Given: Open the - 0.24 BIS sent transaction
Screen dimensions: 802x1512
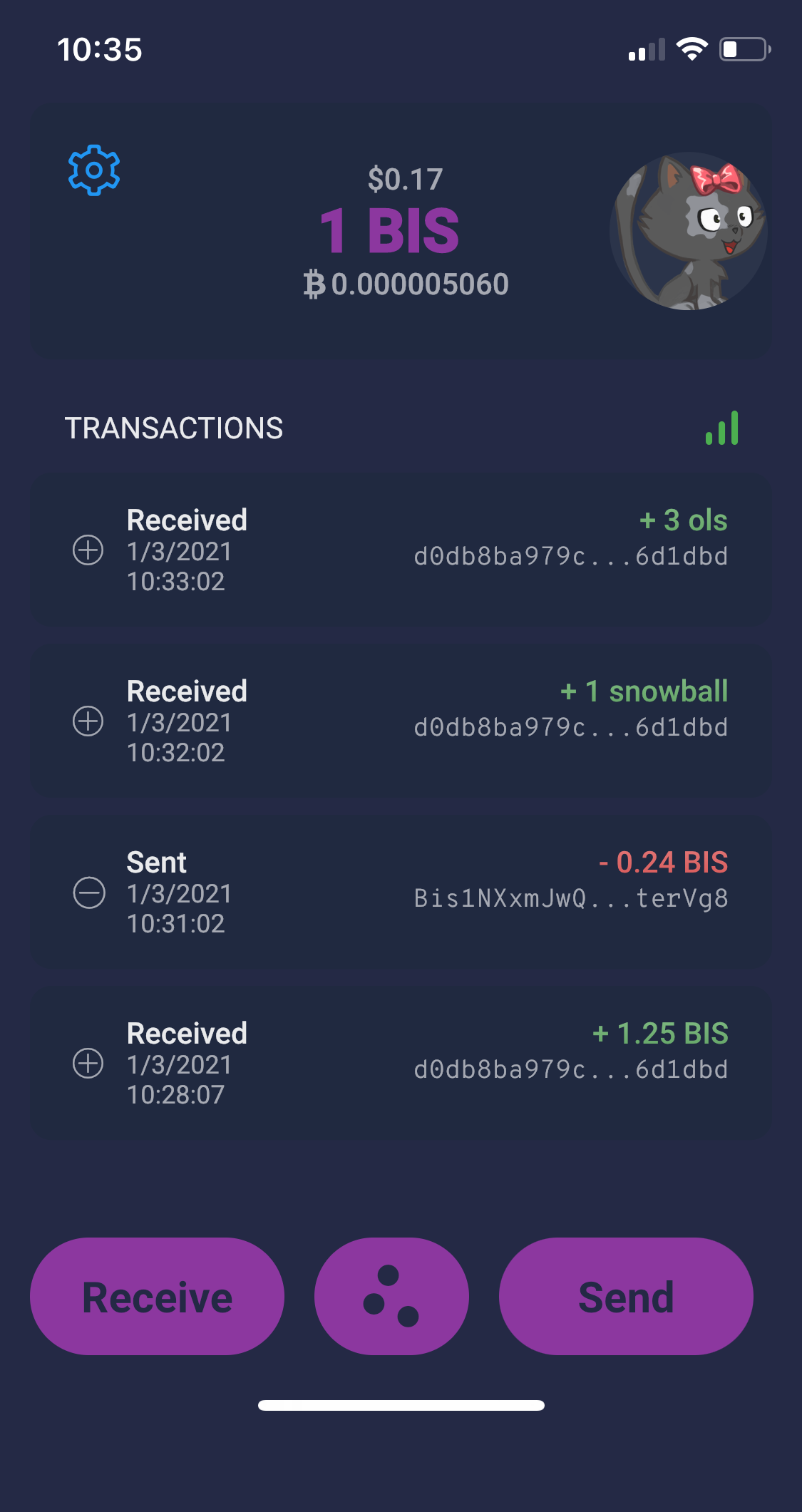Looking at the screenshot, I should tap(401, 893).
